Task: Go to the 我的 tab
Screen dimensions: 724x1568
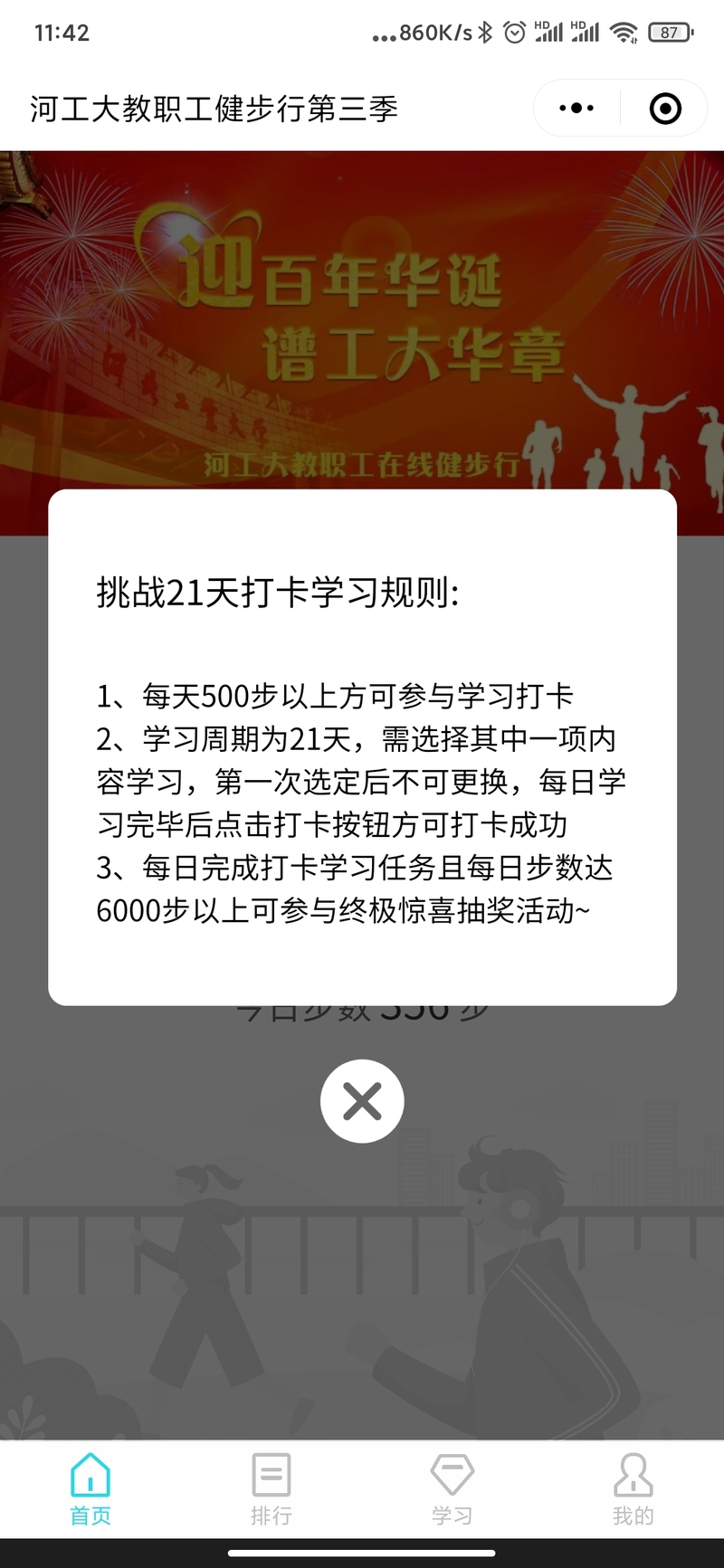Action: [x=633, y=1488]
